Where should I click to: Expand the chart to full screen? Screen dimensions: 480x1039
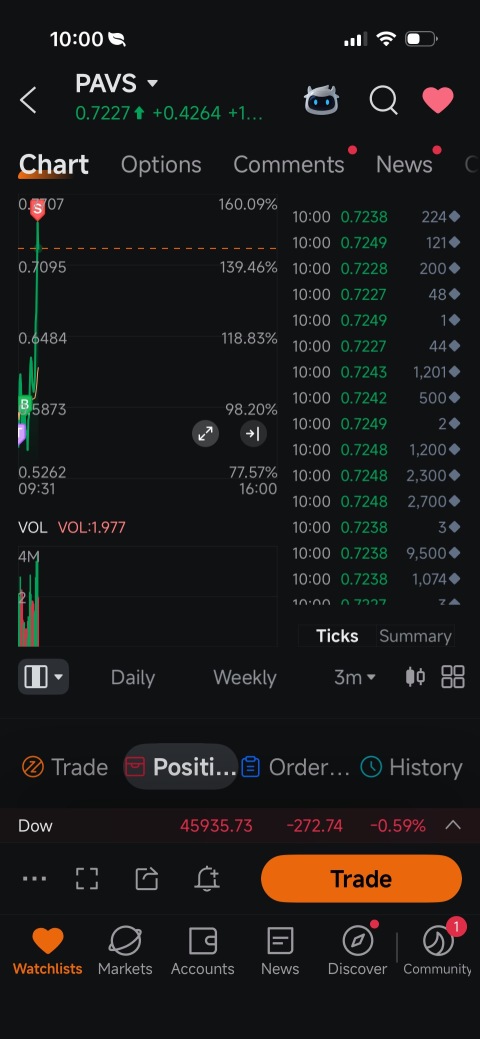point(206,434)
